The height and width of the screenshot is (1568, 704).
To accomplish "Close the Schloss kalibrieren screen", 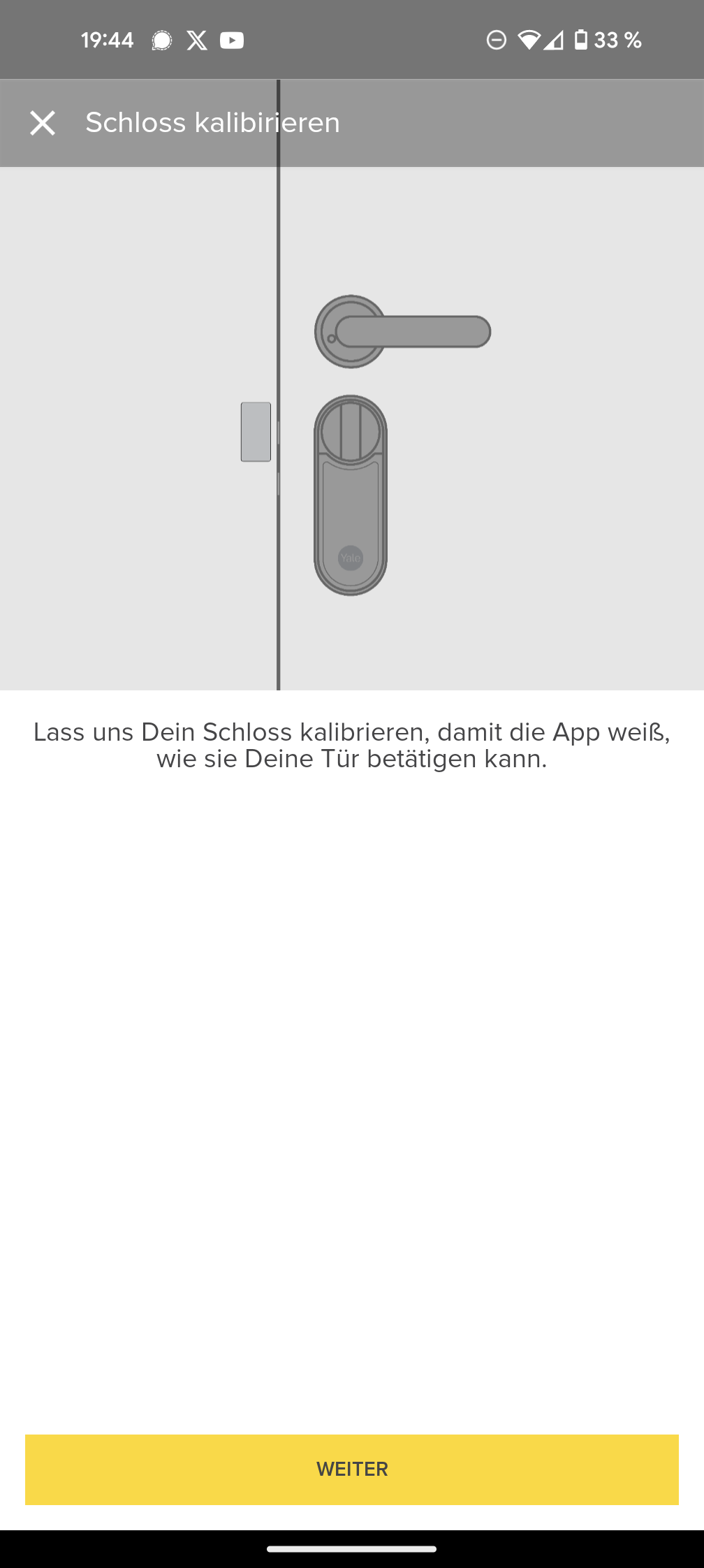I will 43,123.
